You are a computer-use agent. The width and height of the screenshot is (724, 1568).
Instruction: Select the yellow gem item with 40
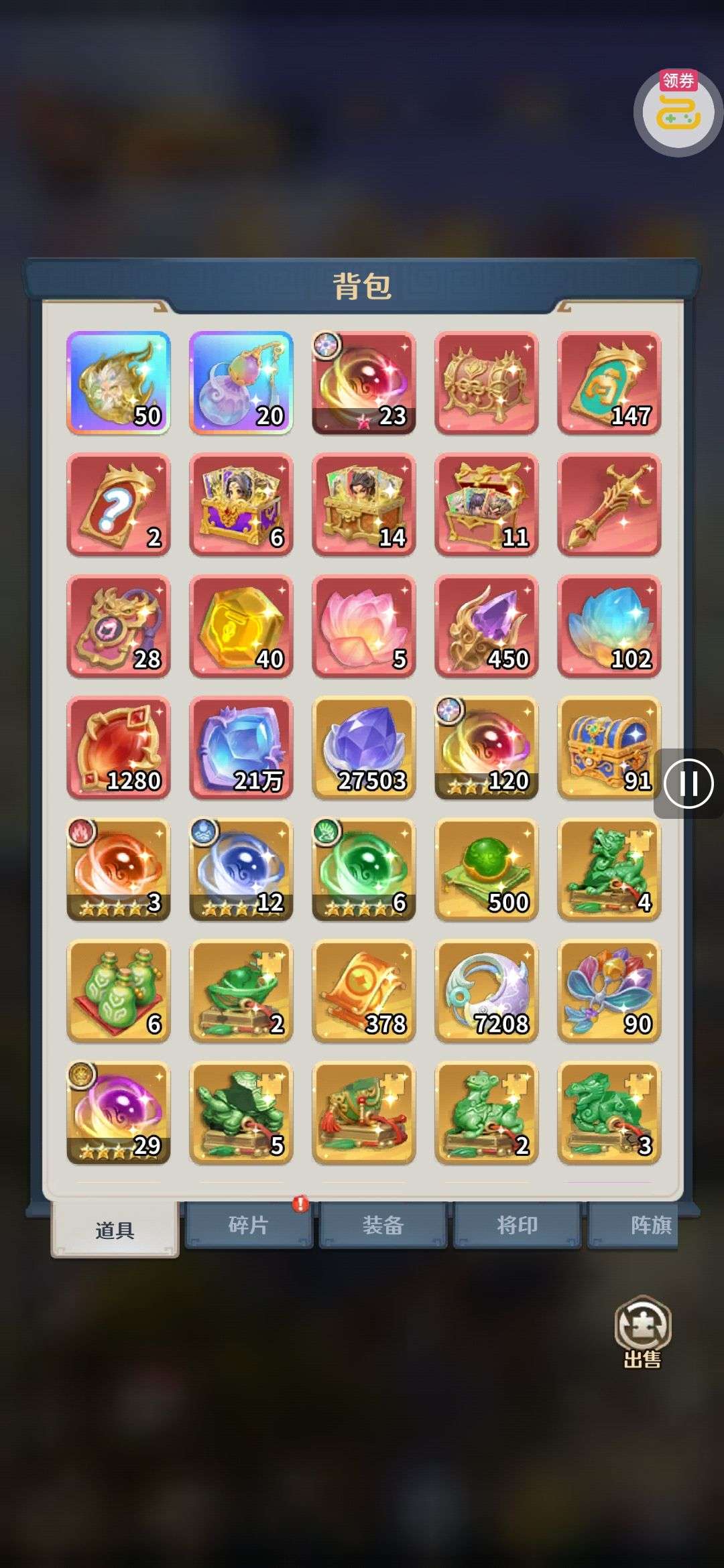tap(241, 626)
